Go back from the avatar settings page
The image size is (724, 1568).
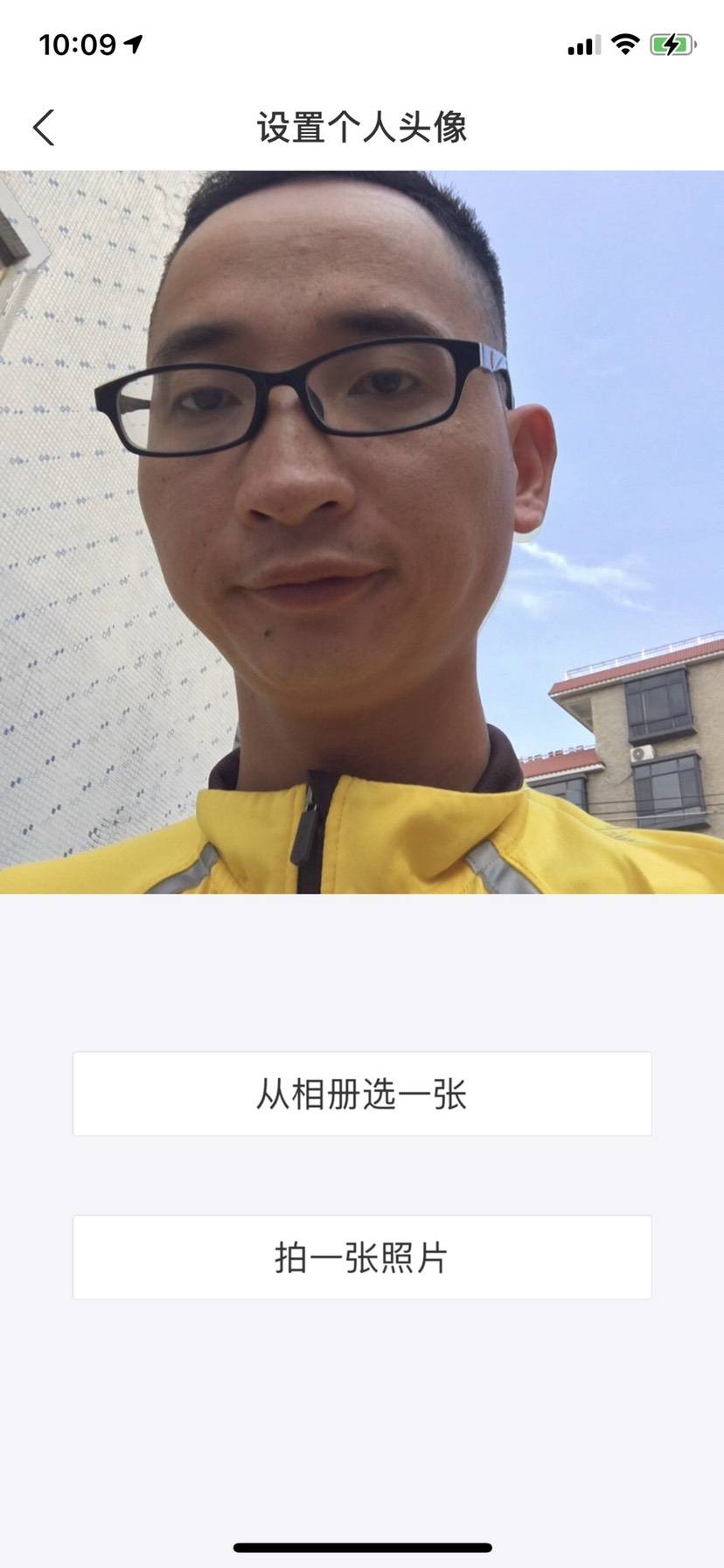point(44,128)
